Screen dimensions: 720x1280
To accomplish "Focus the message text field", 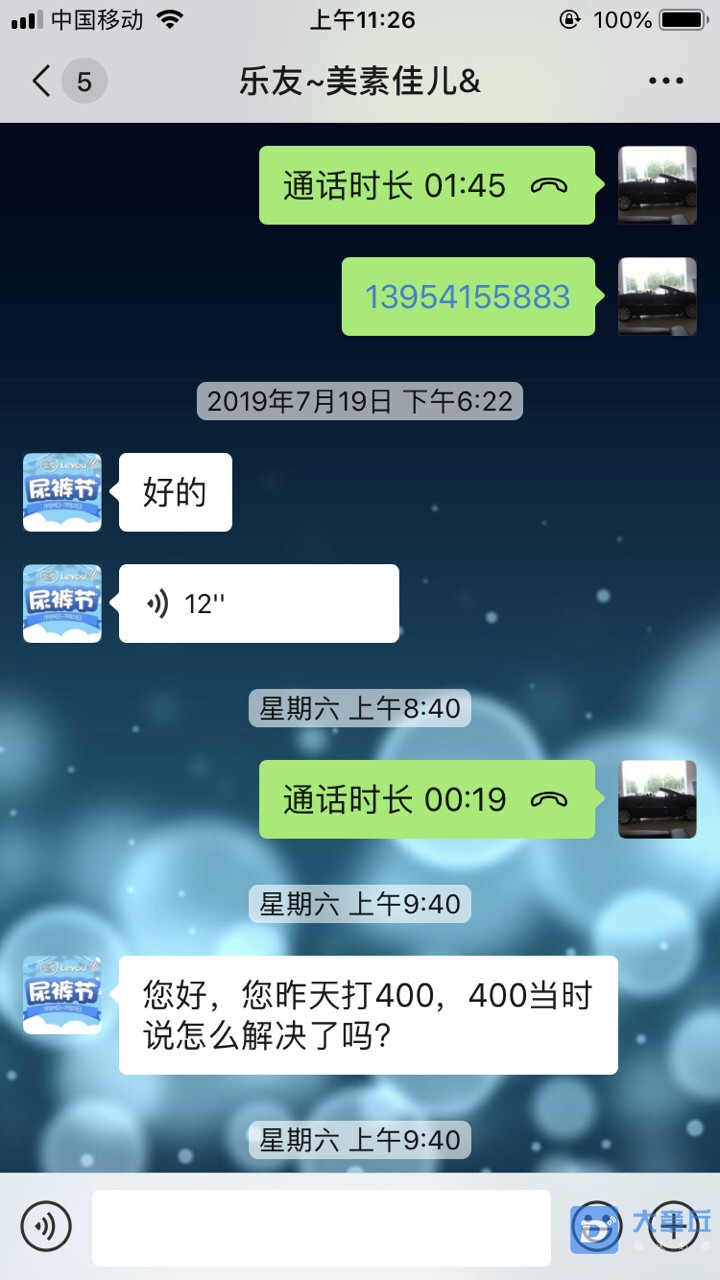I will [320, 1227].
